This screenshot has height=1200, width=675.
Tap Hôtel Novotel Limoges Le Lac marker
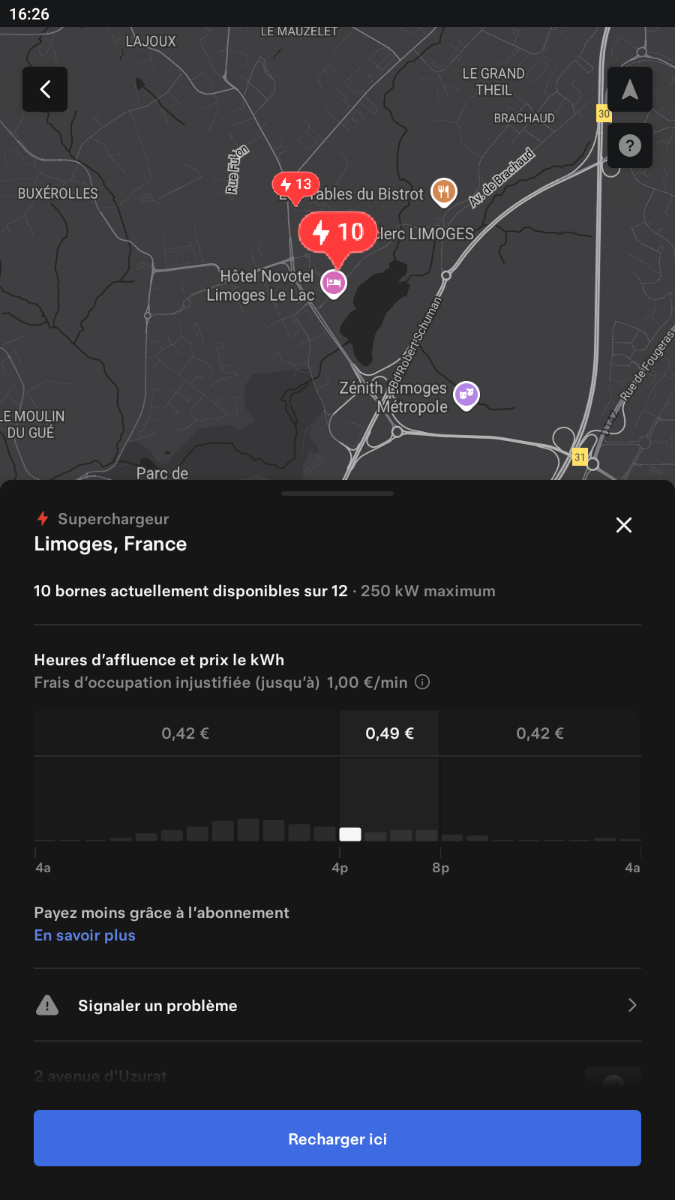pos(334,284)
